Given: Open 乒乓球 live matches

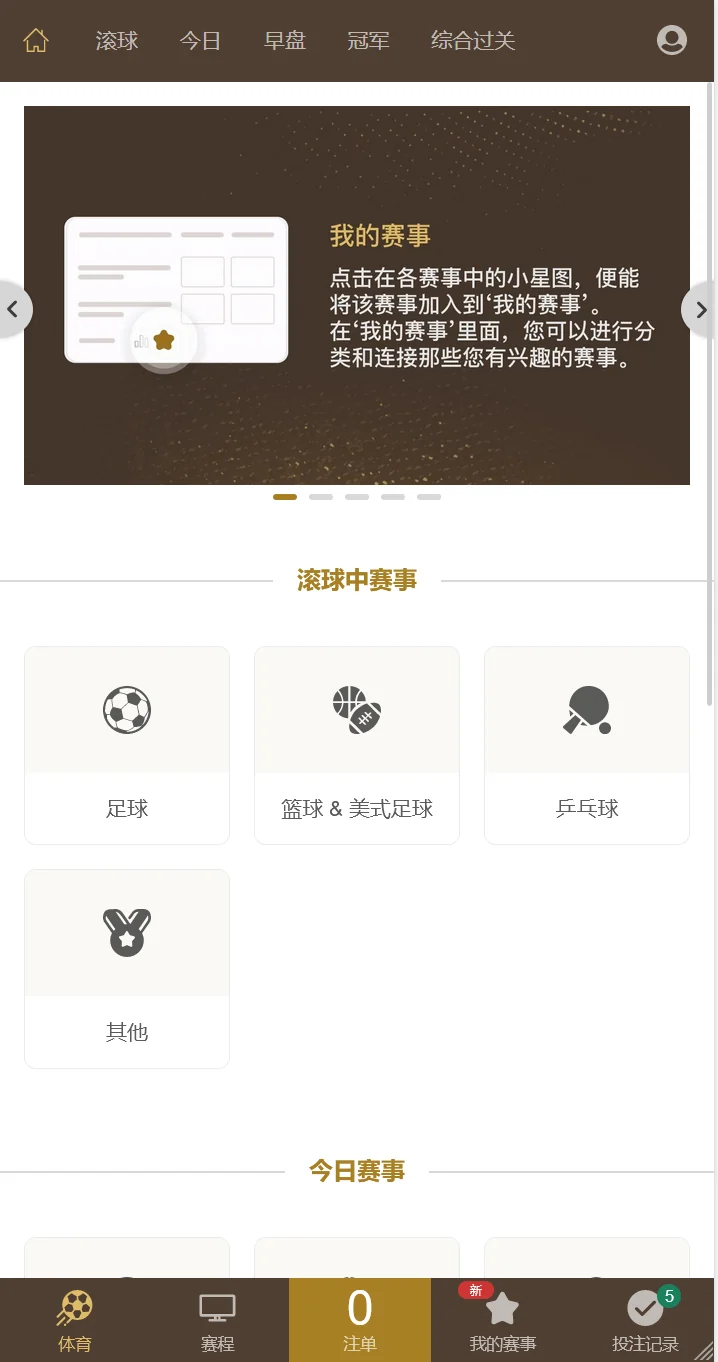Looking at the screenshot, I should [x=587, y=745].
